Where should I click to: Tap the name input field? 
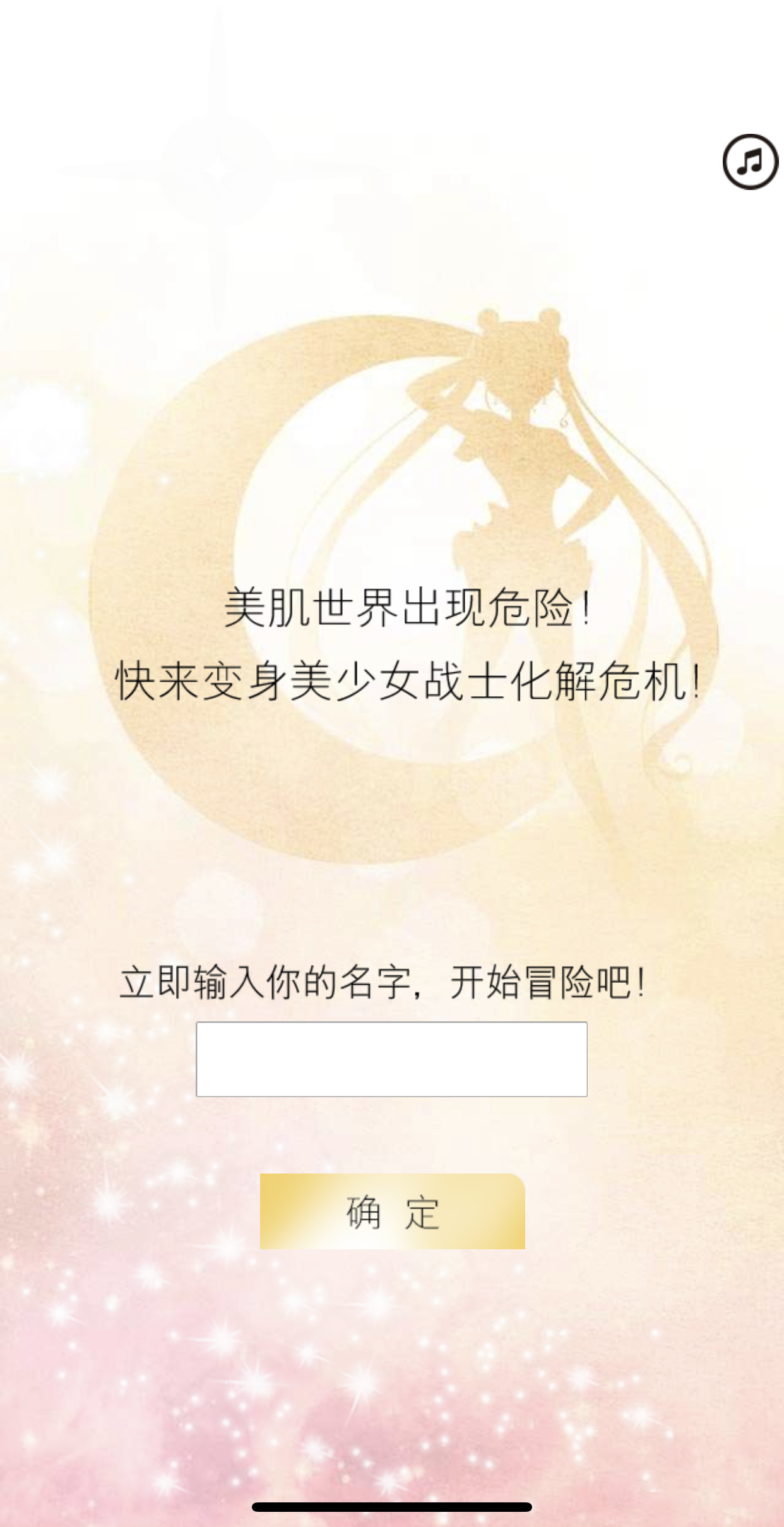(391, 1059)
